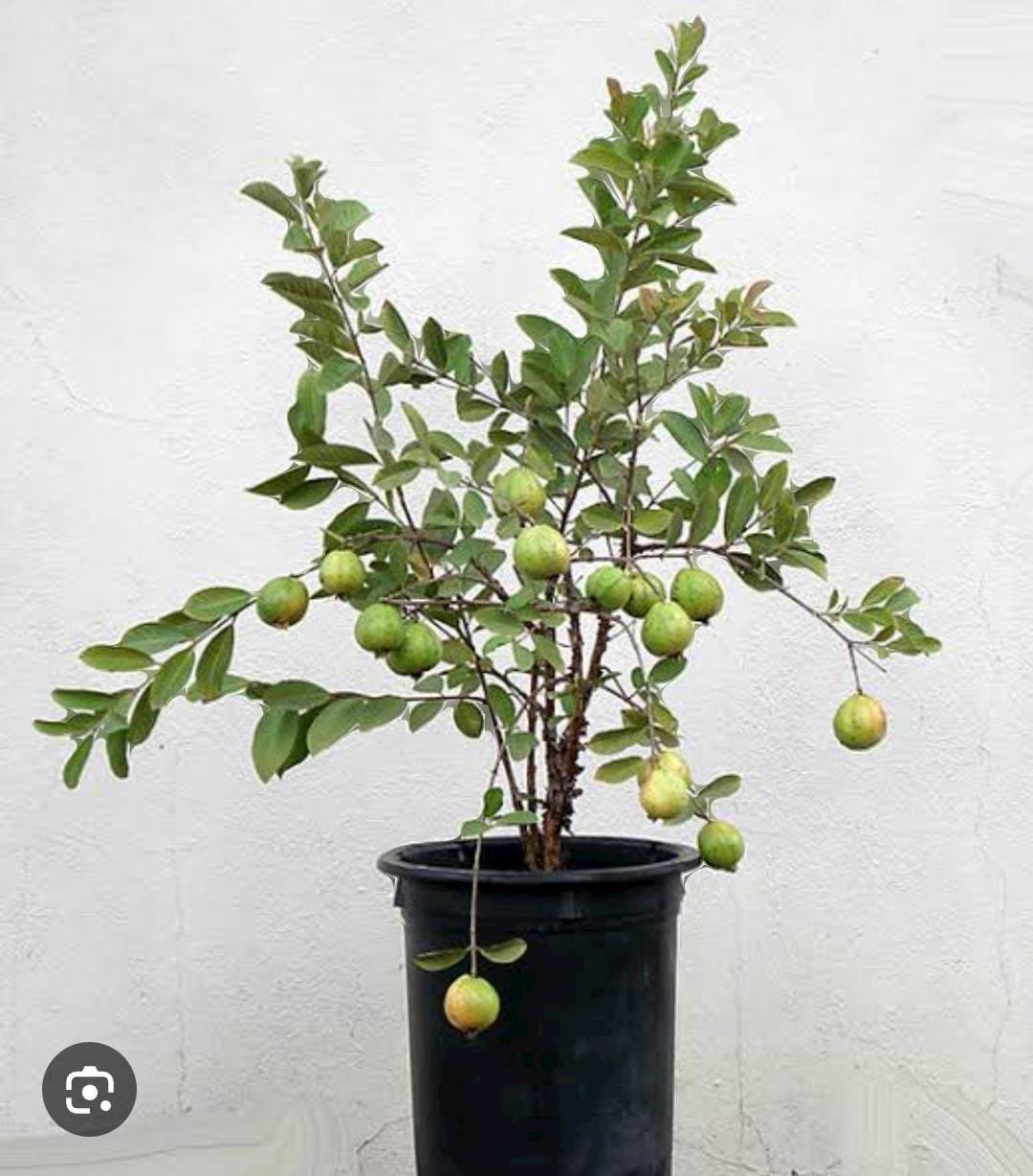Image resolution: width=1033 pixels, height=1176 pixels.
Task: Tap the visual search lens icon
Action: pos(89,1089)
